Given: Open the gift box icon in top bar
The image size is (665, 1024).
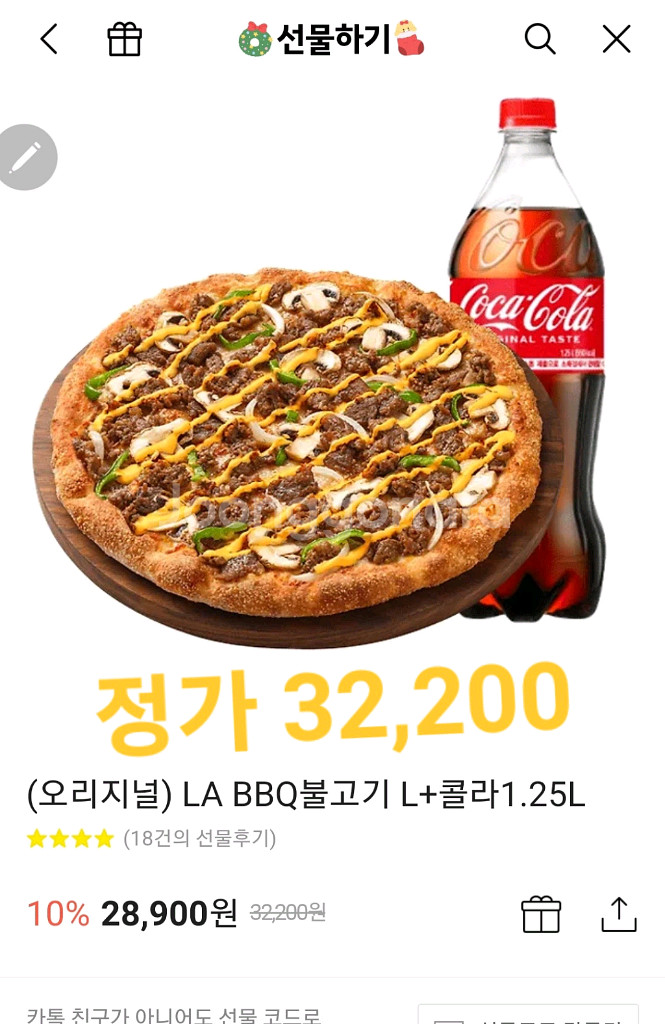Looking at the screenshot, I should tap(125, 39).
